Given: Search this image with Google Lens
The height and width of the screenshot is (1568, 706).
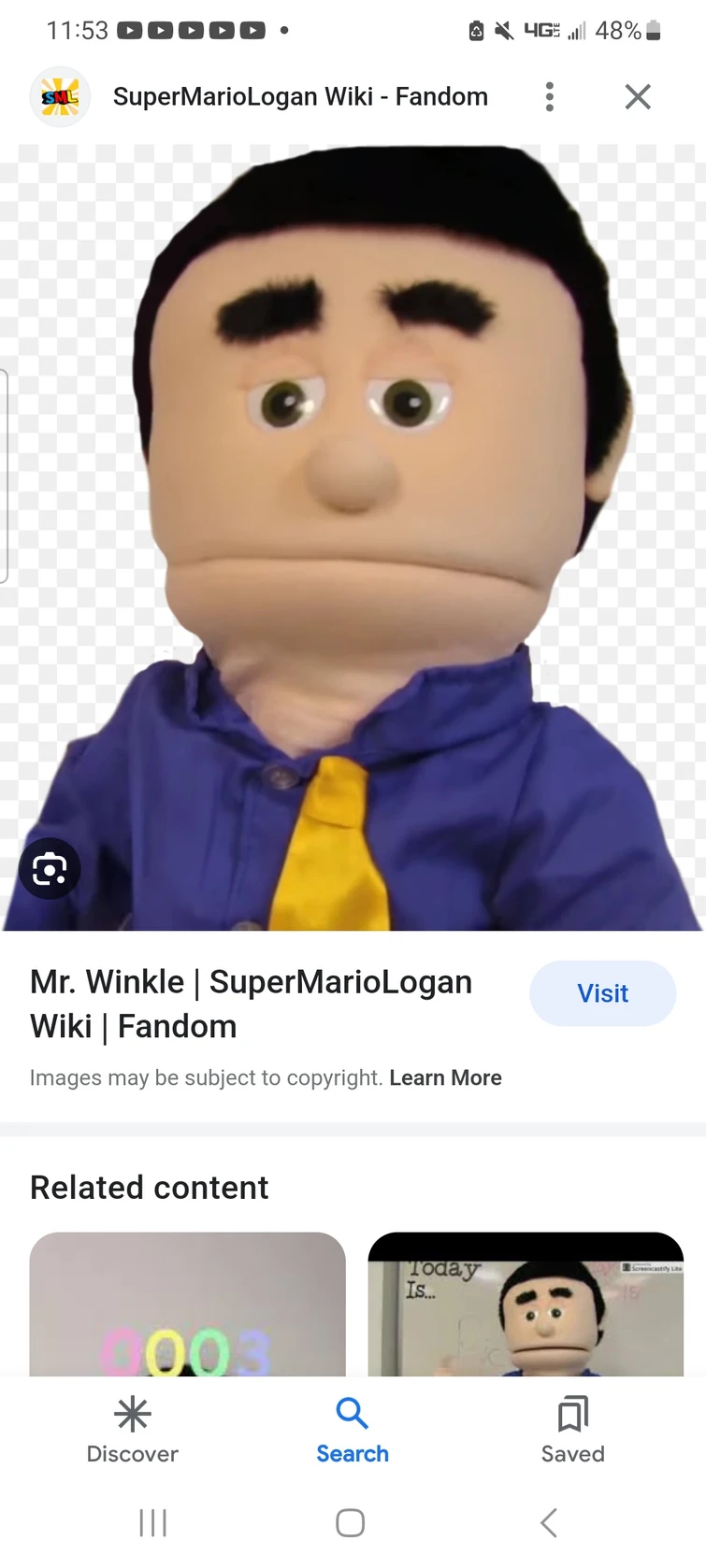Looking at the screenshot, I should click(50, 869).
